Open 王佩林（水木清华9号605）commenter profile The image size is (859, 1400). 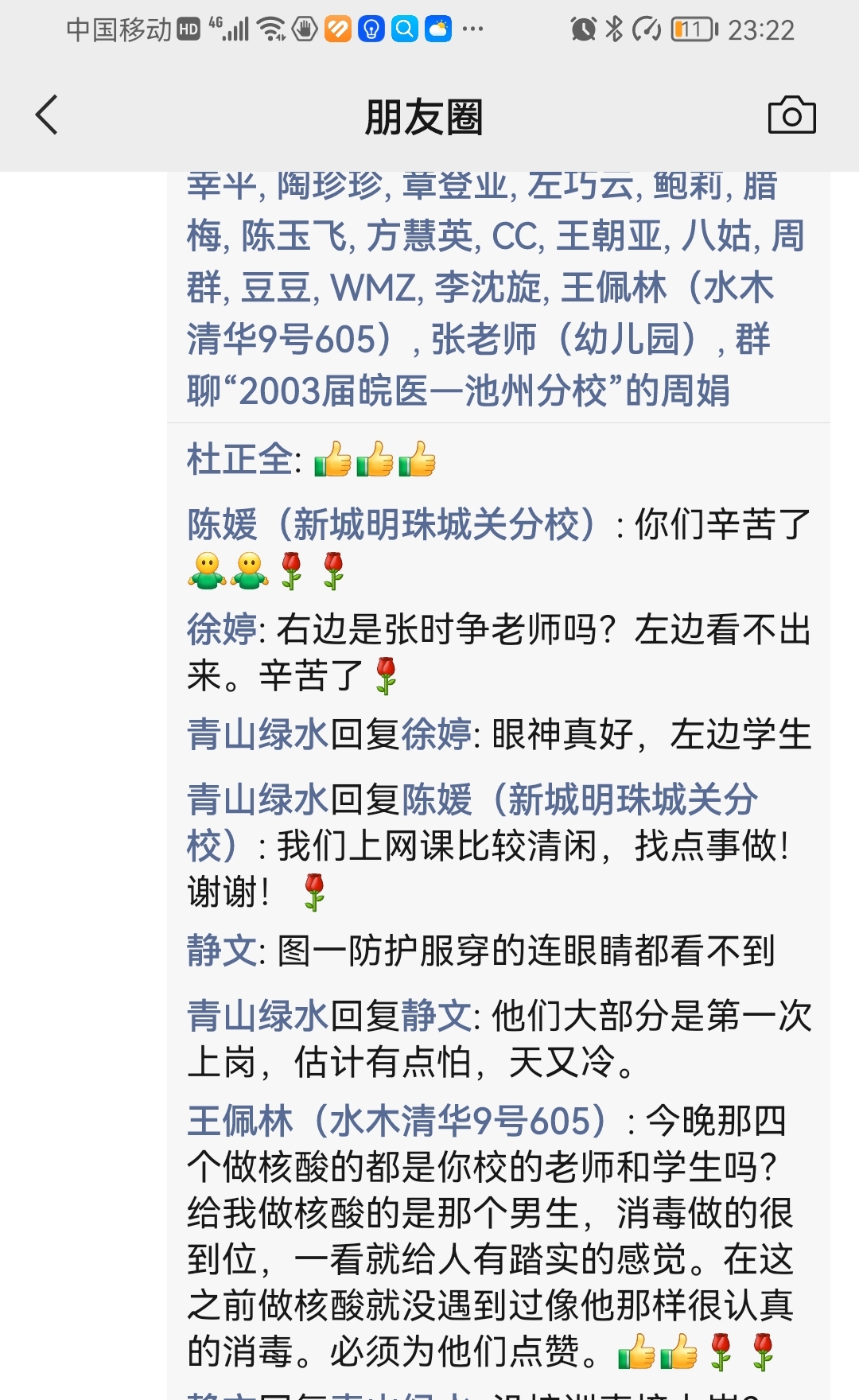coord(398,1121)
